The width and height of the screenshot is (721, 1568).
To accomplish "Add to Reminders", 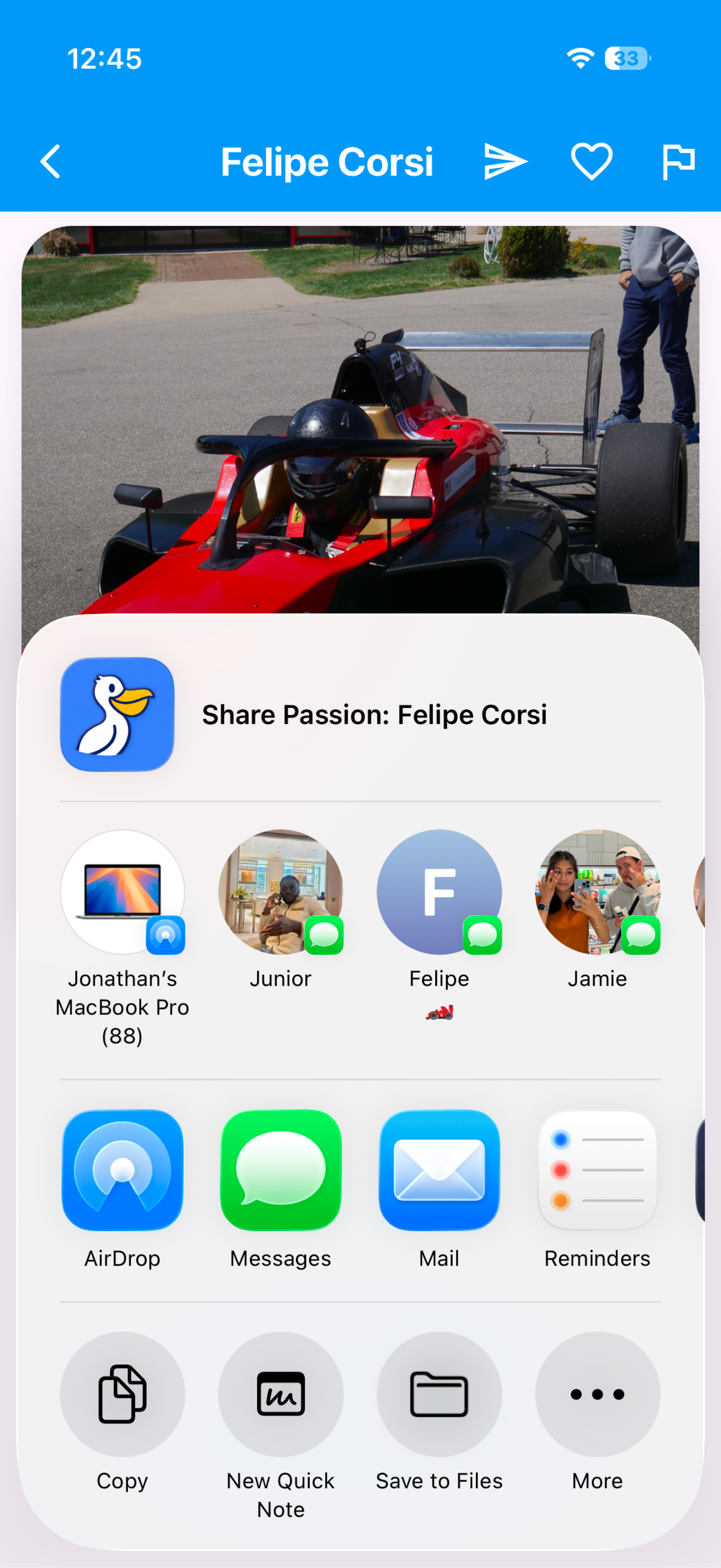I will tap(597, 1170).
